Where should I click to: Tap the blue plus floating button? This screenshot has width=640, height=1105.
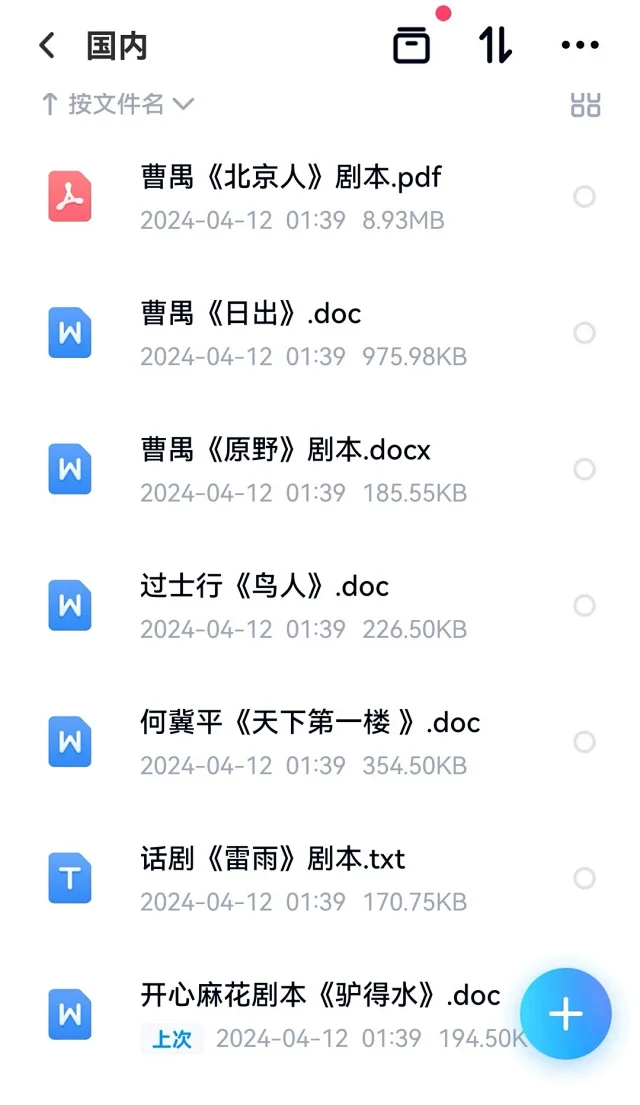pyautogui.click(x=565, y=1014)
